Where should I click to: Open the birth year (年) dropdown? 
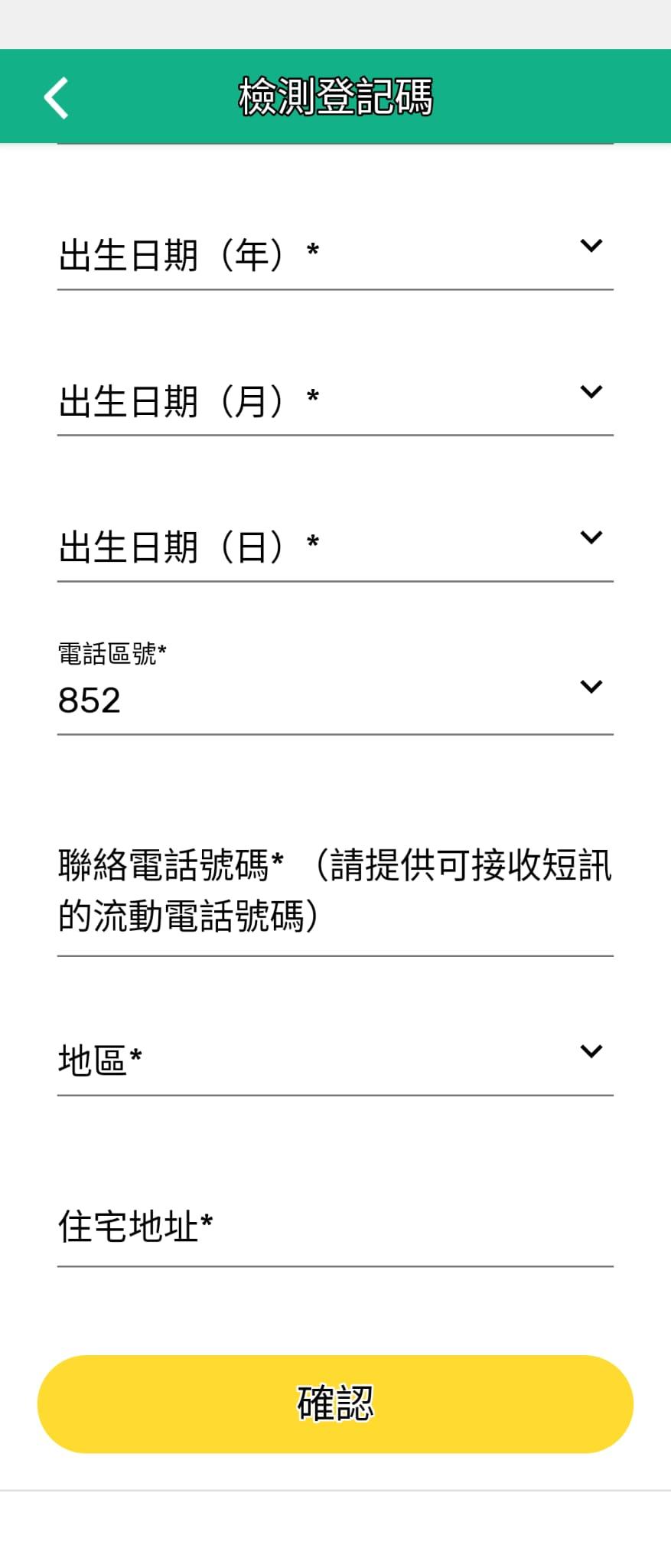tap(335, 255)
